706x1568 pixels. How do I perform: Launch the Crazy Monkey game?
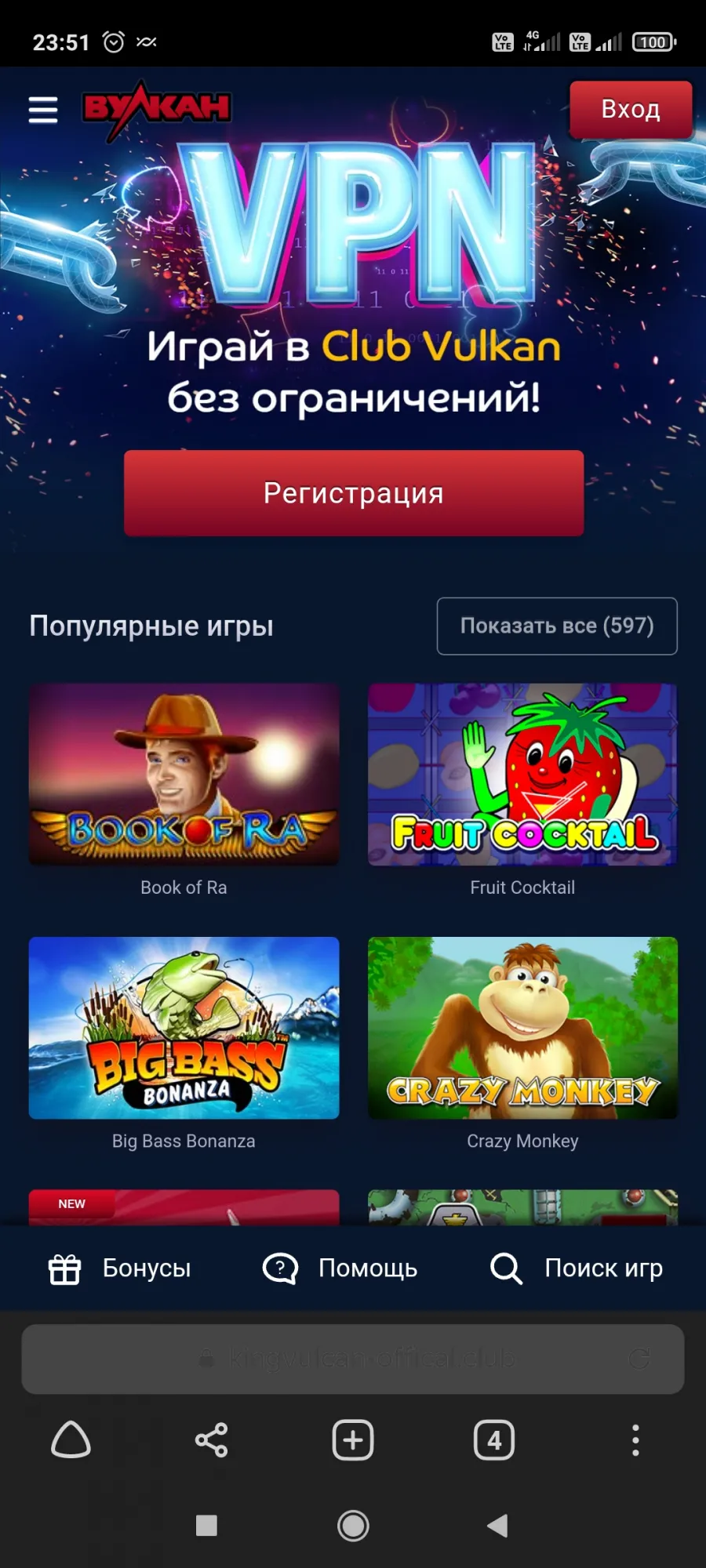522,1028
